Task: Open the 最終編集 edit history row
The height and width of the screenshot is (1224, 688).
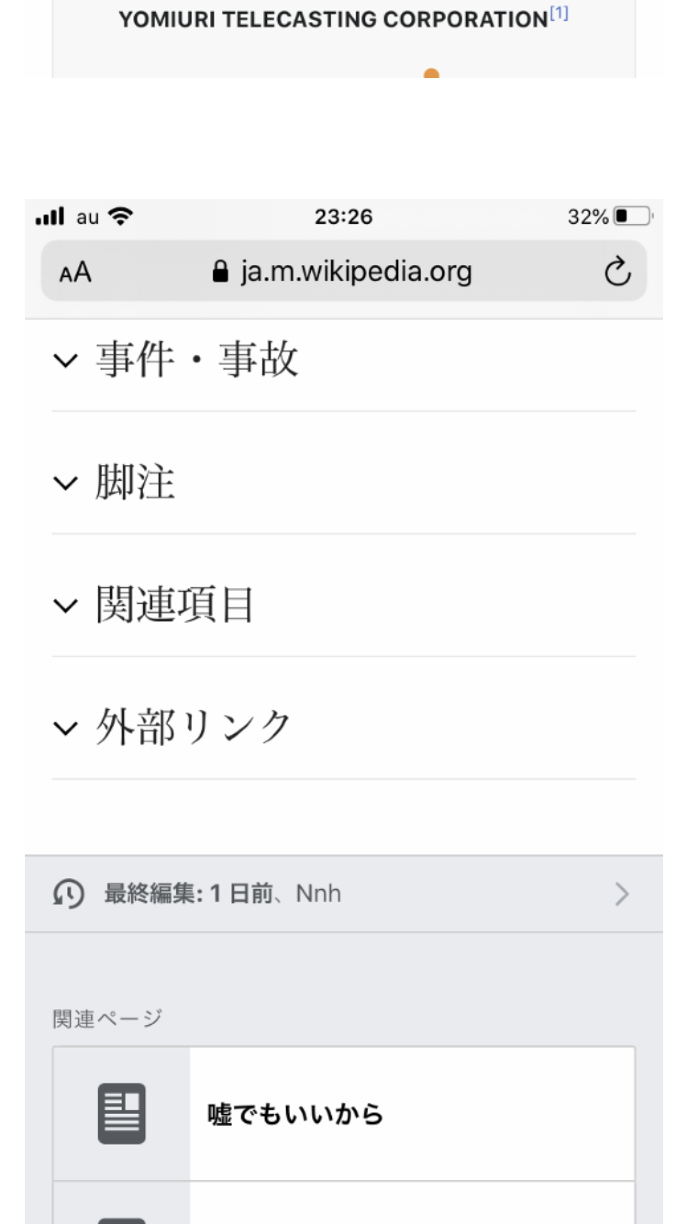Action: pyautogui.click(x=344, y=894)
